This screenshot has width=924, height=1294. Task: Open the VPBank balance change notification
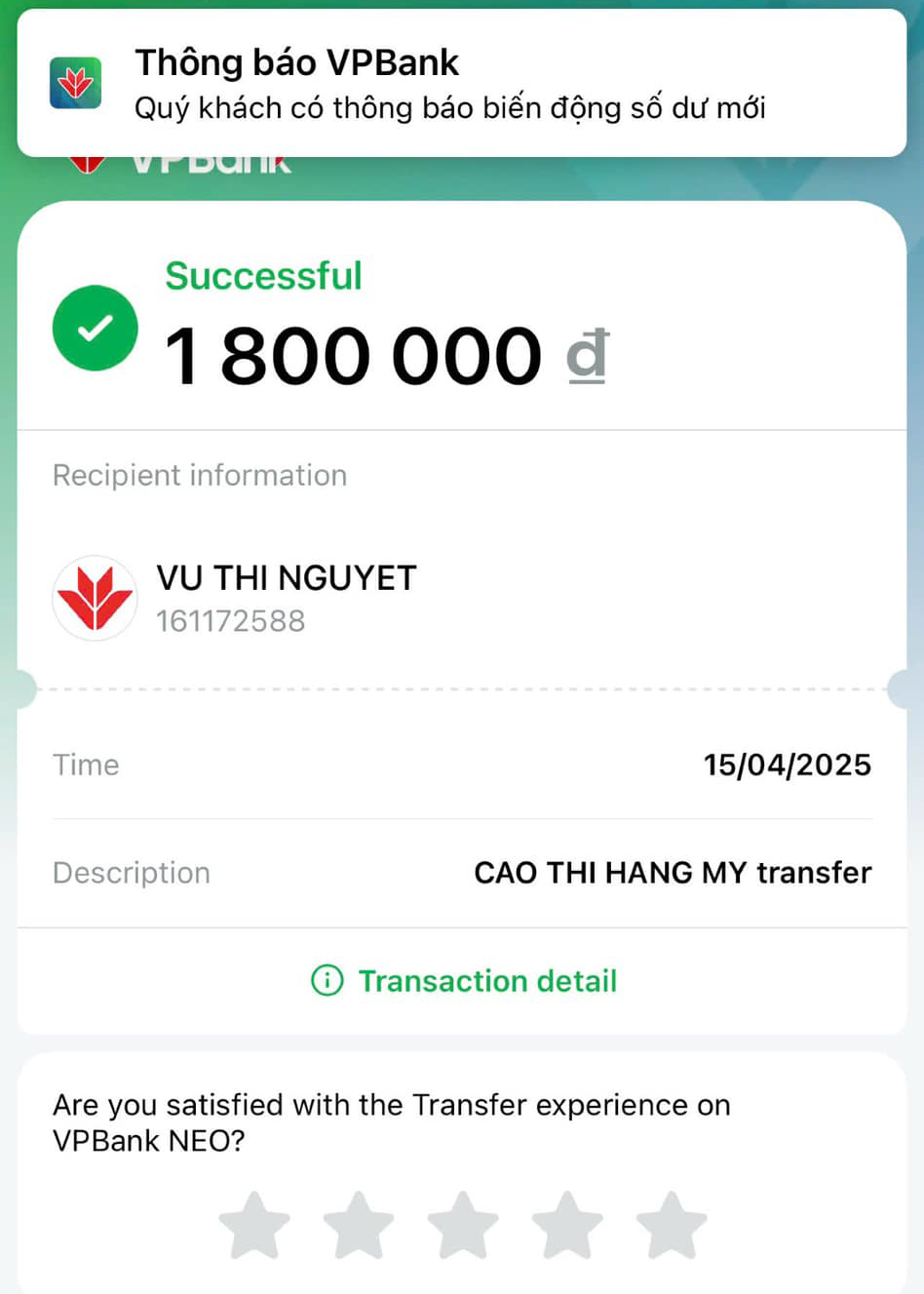pos(461,84)
